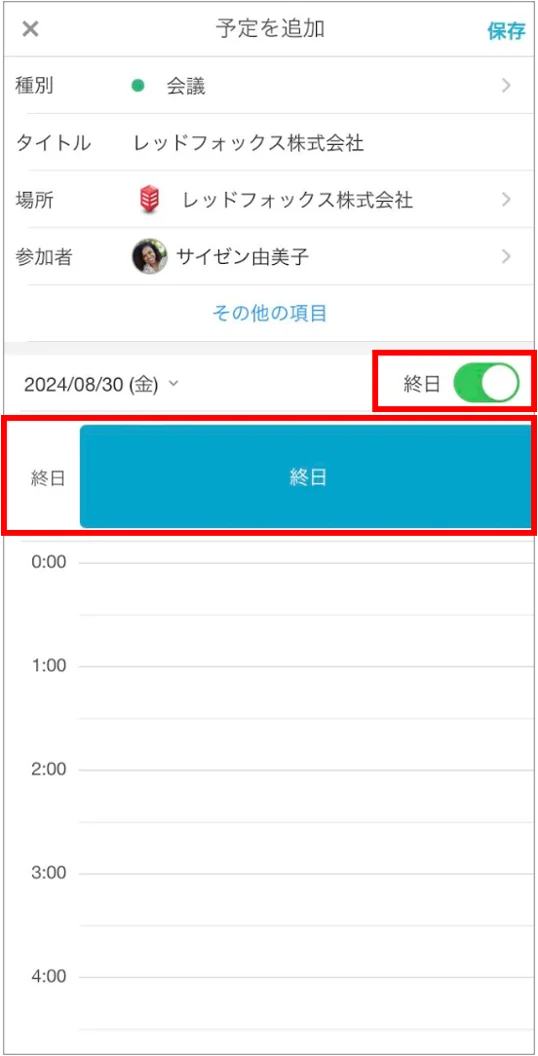Turn off the 終日 all-day switch
Viewport: 538px width, 1056px height.
(x=486, y=383)
